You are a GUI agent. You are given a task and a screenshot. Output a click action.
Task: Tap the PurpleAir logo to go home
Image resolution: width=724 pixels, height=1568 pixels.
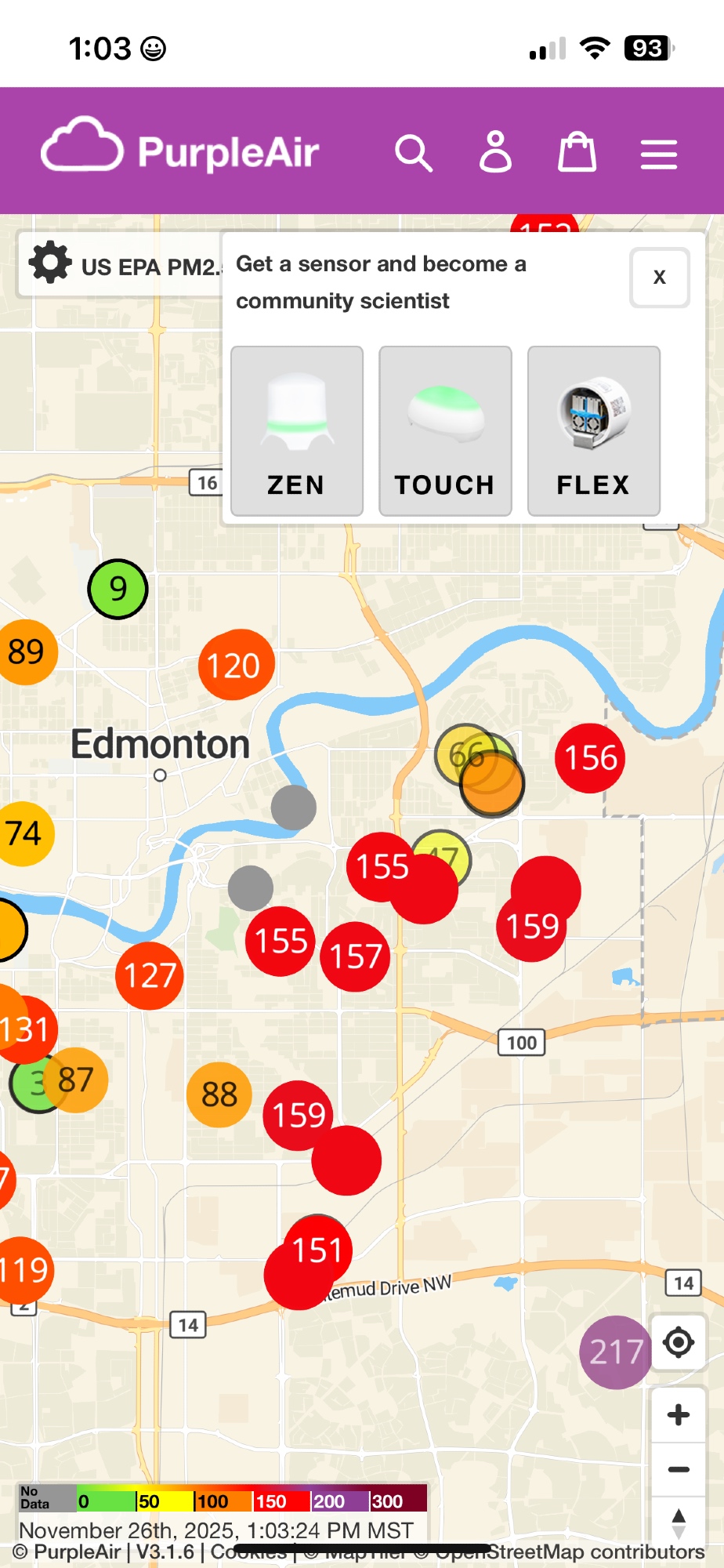click(x=180, y=149)
